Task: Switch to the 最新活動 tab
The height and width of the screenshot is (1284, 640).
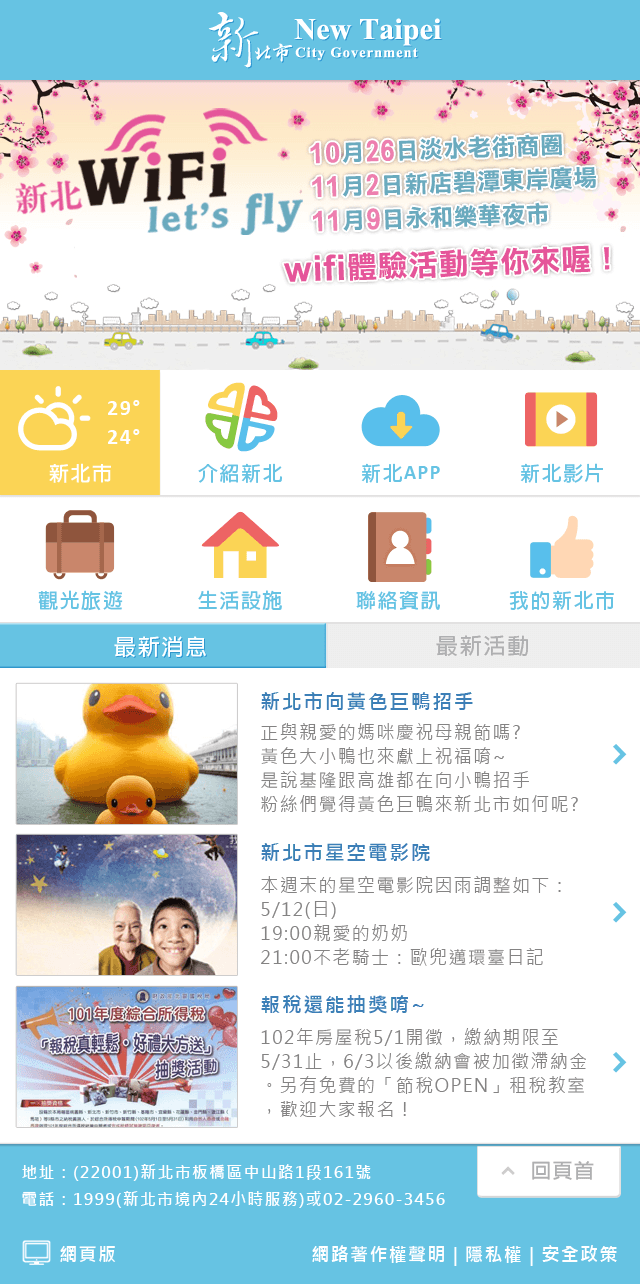Action: click(x=483, y=646)
